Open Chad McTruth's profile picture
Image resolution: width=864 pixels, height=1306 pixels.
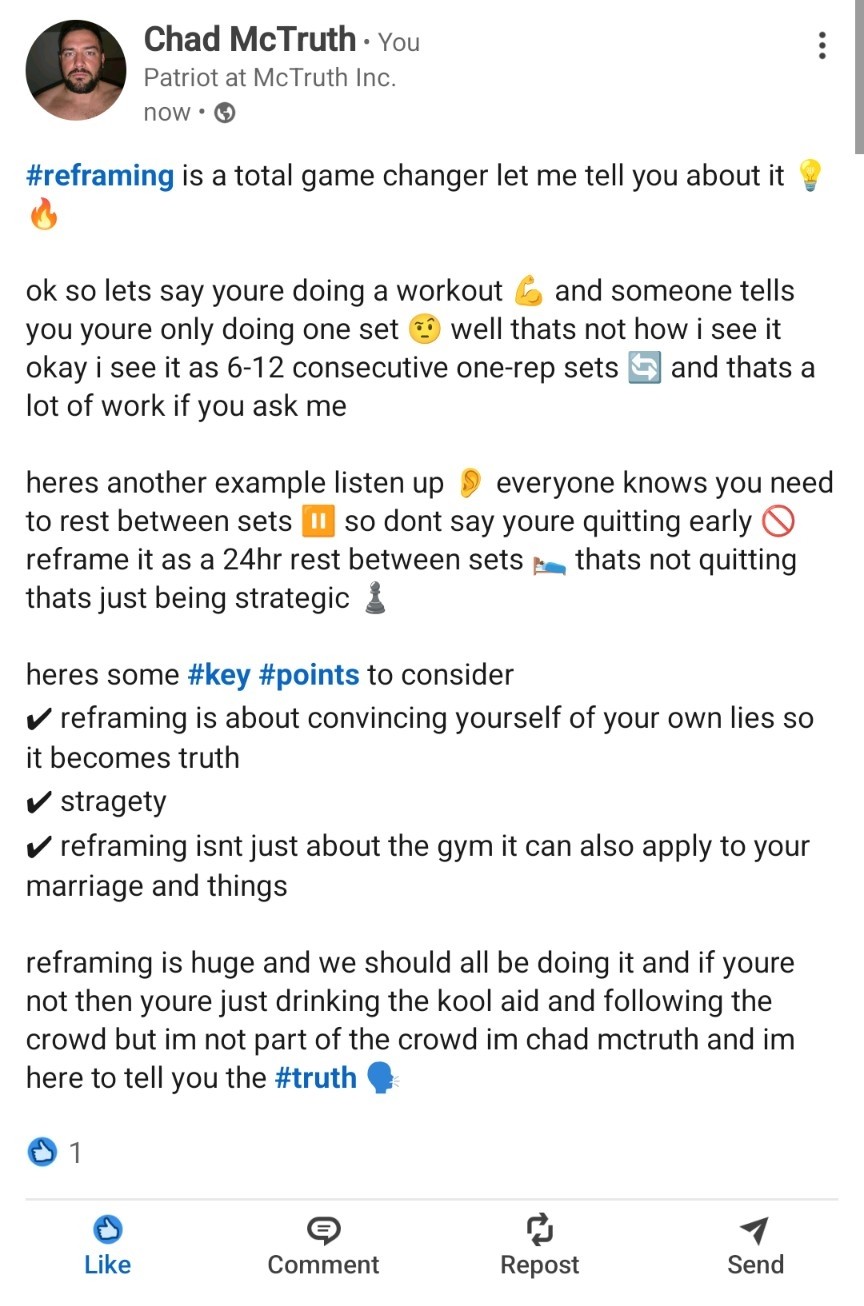click(76, 70)
